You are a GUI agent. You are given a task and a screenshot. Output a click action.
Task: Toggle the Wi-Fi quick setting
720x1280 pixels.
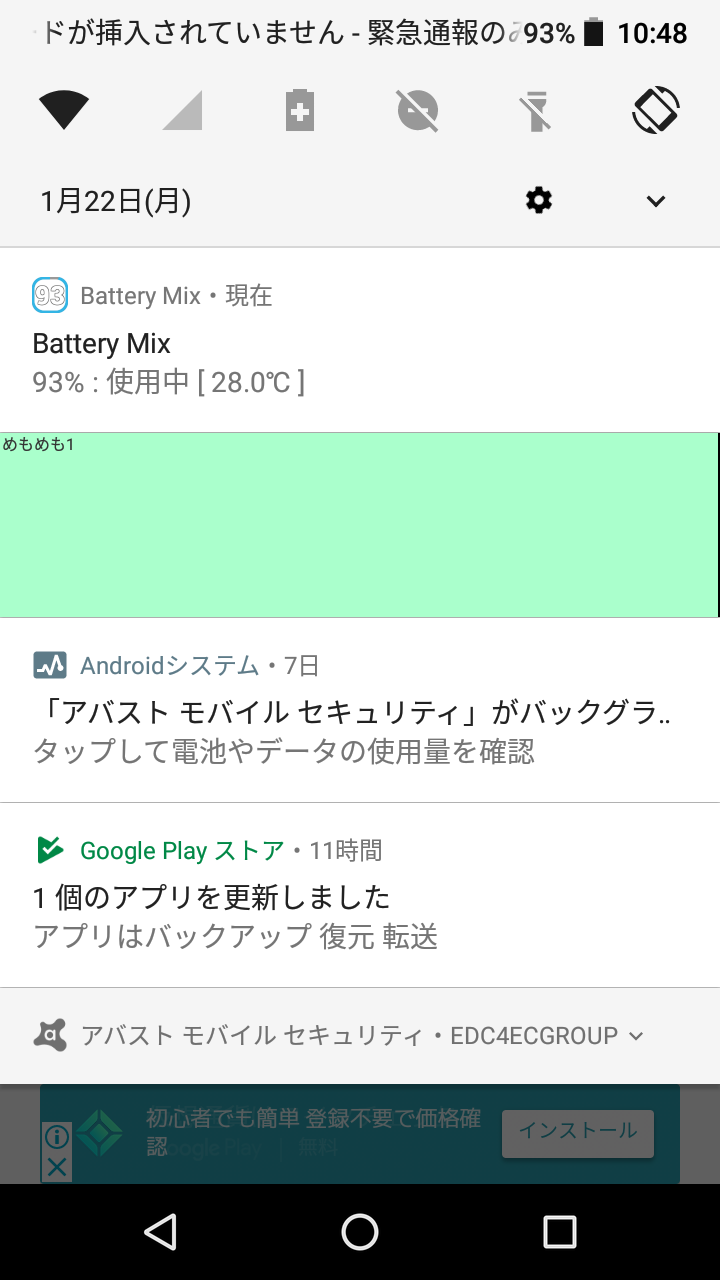click(x=64, y=110)
